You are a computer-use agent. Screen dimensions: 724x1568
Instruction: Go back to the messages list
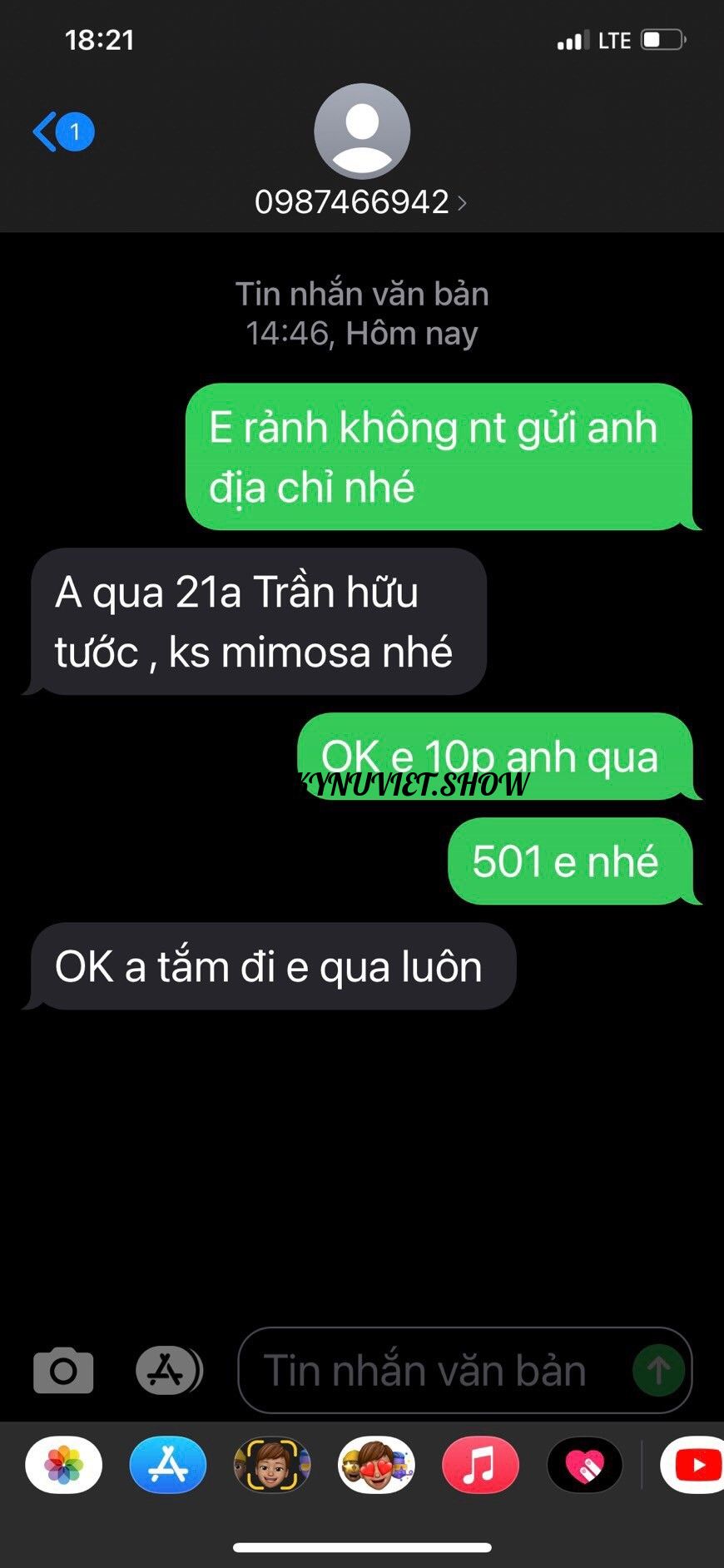62,131
